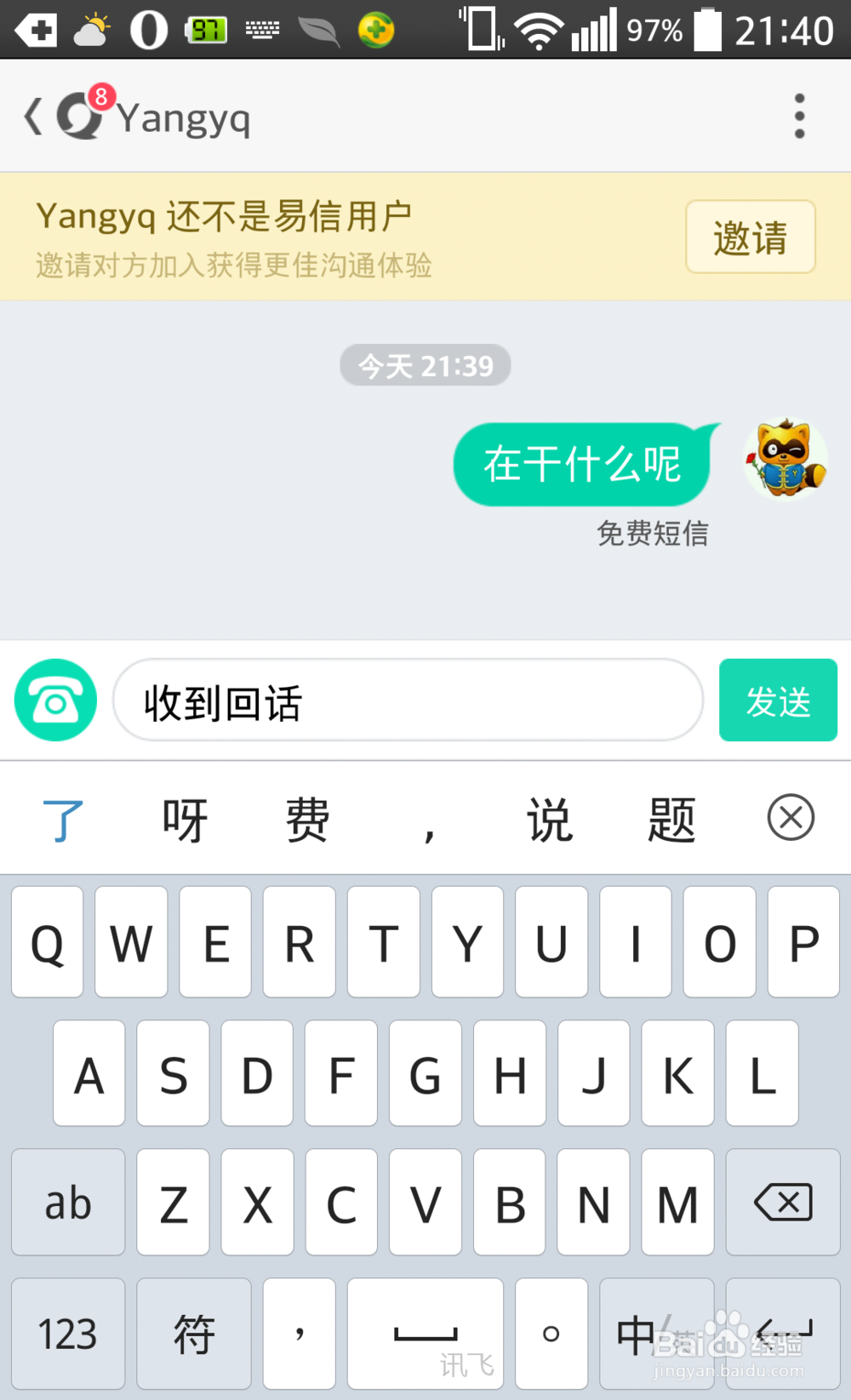Select candidate word 了
The image size is (851, 1400).
tap(64, 818)
